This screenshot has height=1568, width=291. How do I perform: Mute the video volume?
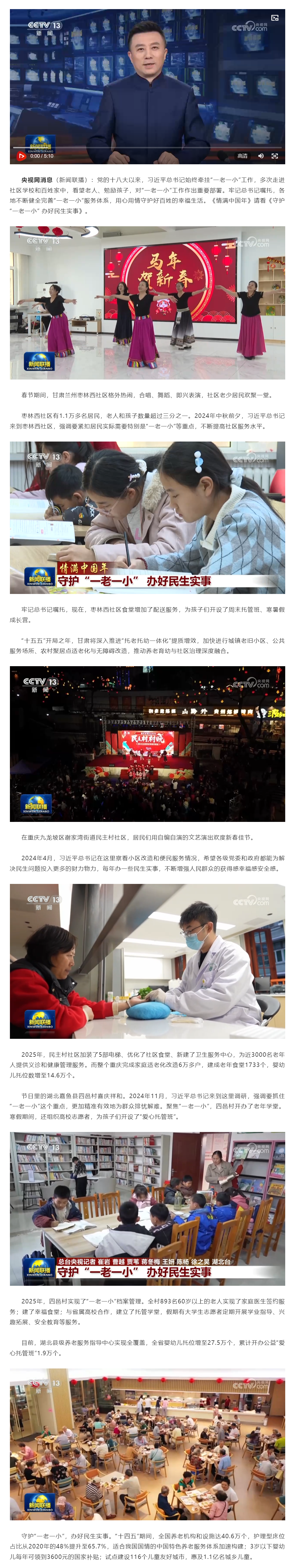(x=261, y=156)
